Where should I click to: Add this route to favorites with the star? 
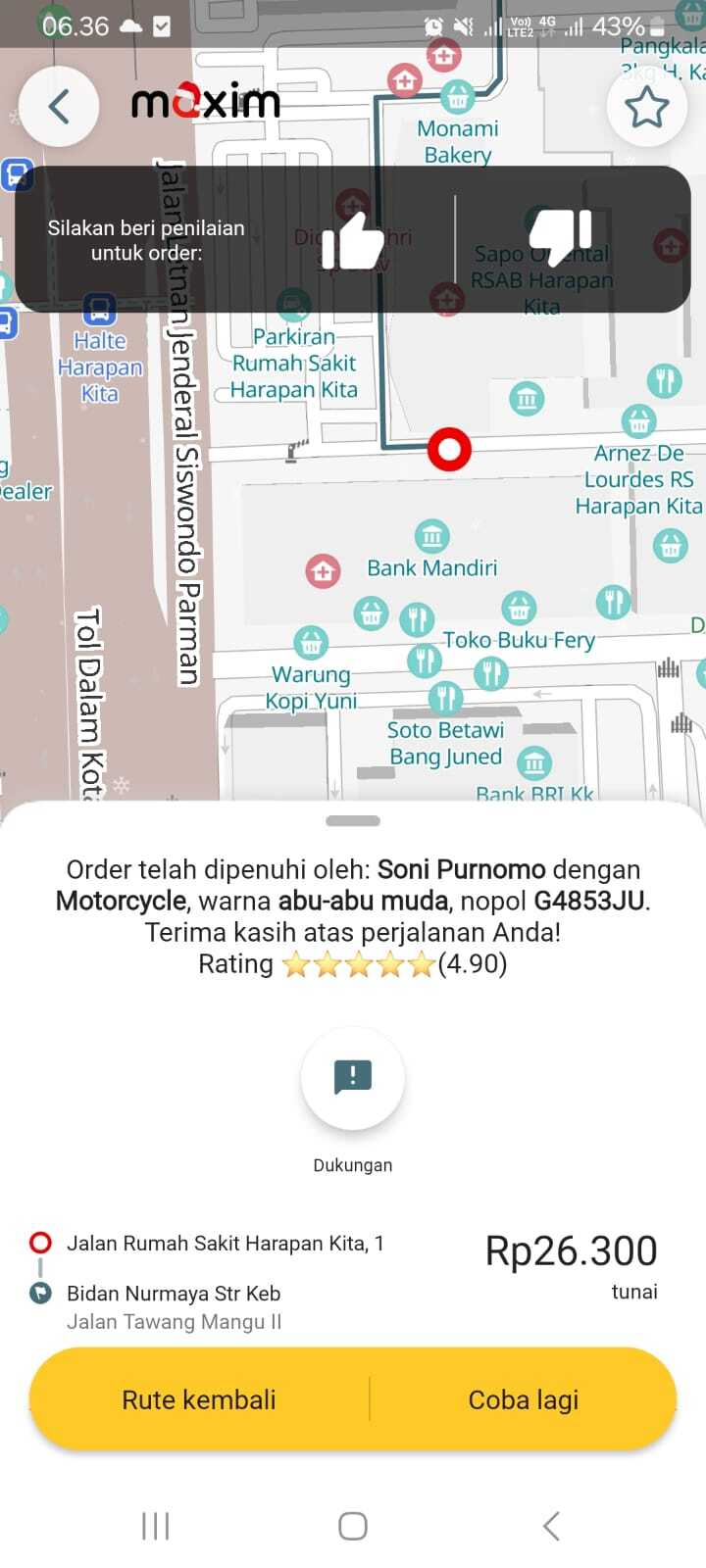click(646, 107)
